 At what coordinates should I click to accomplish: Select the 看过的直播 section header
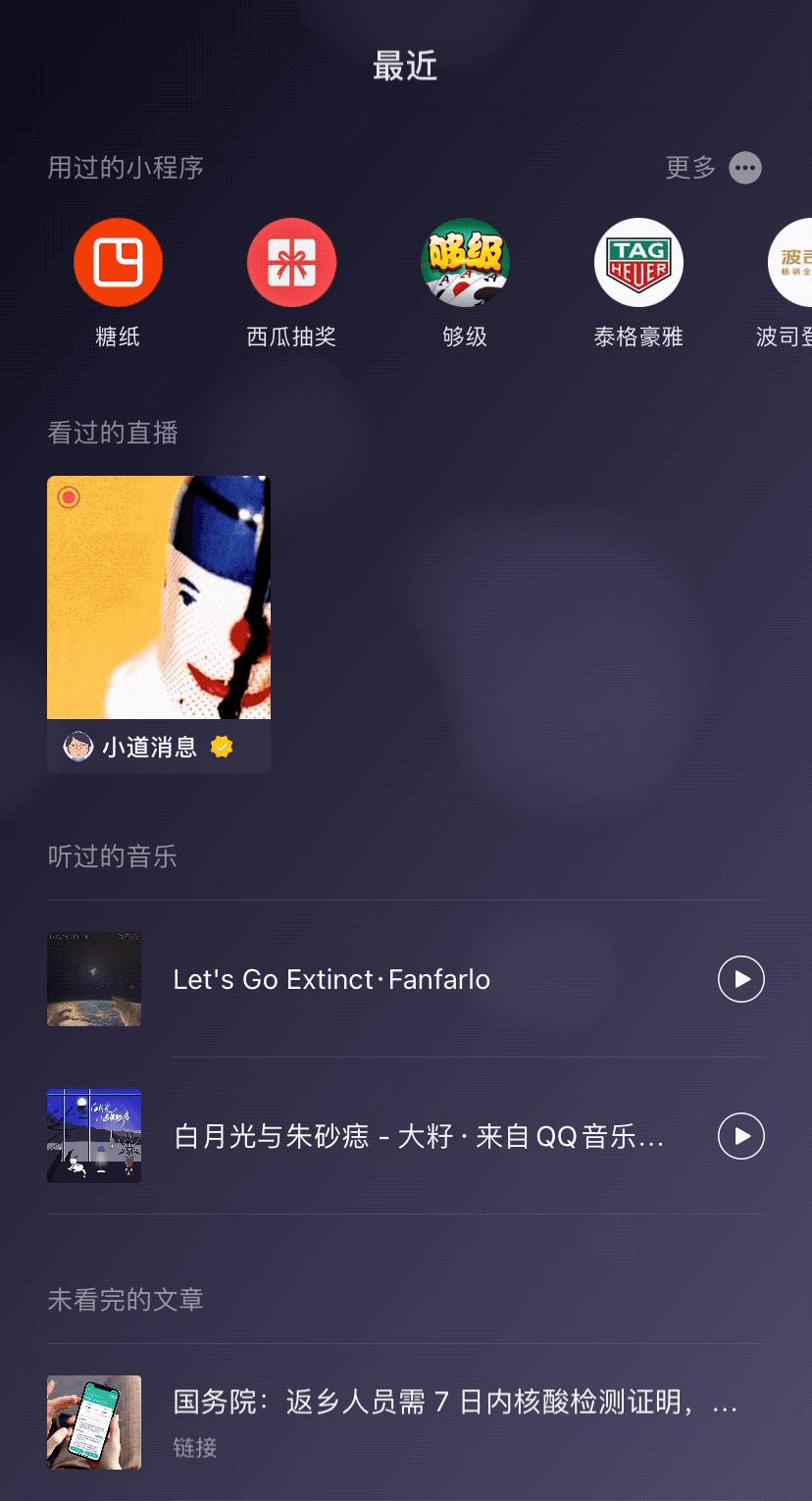(111, 433)
